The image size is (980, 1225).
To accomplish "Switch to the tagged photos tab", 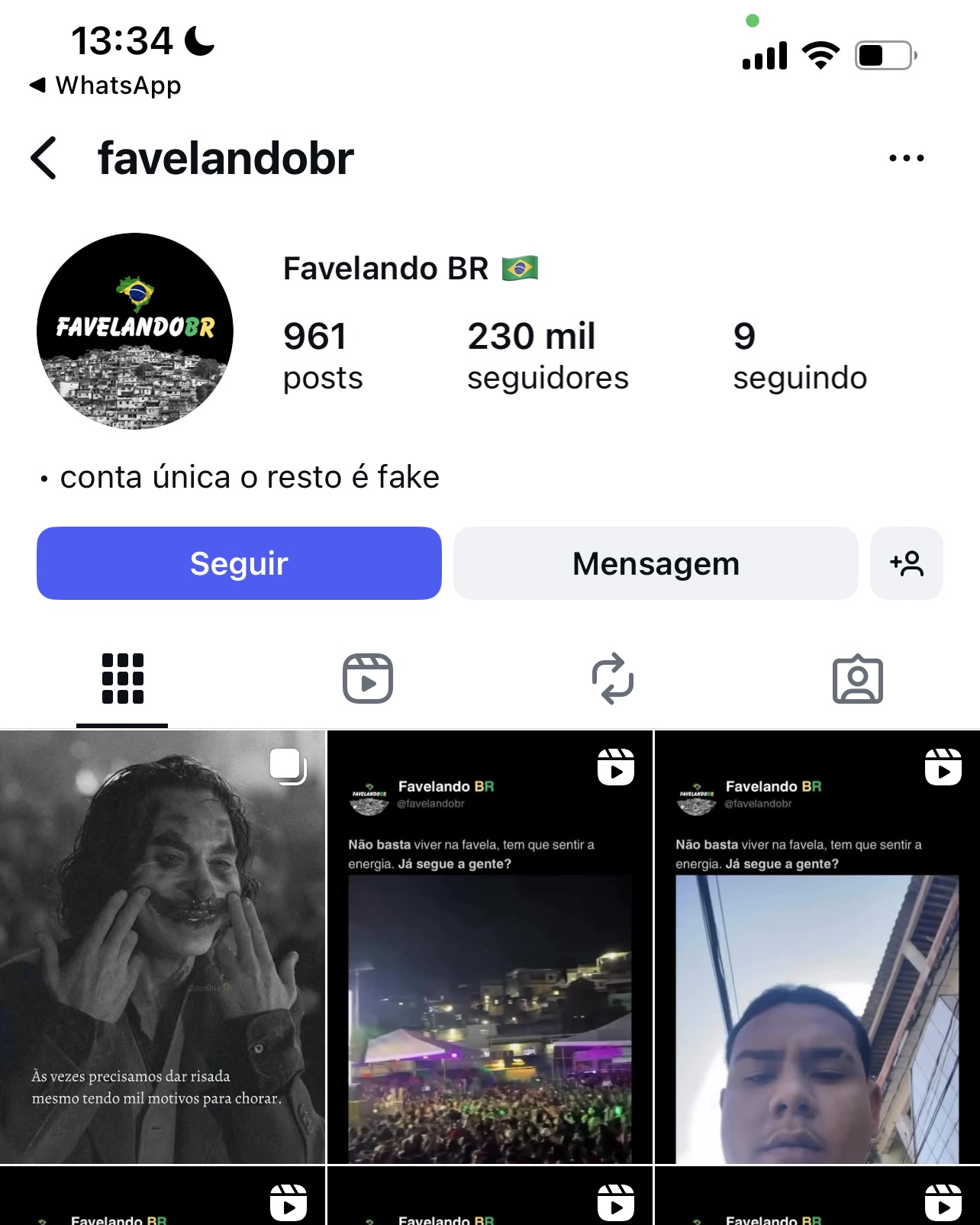I will click(857, 679).
